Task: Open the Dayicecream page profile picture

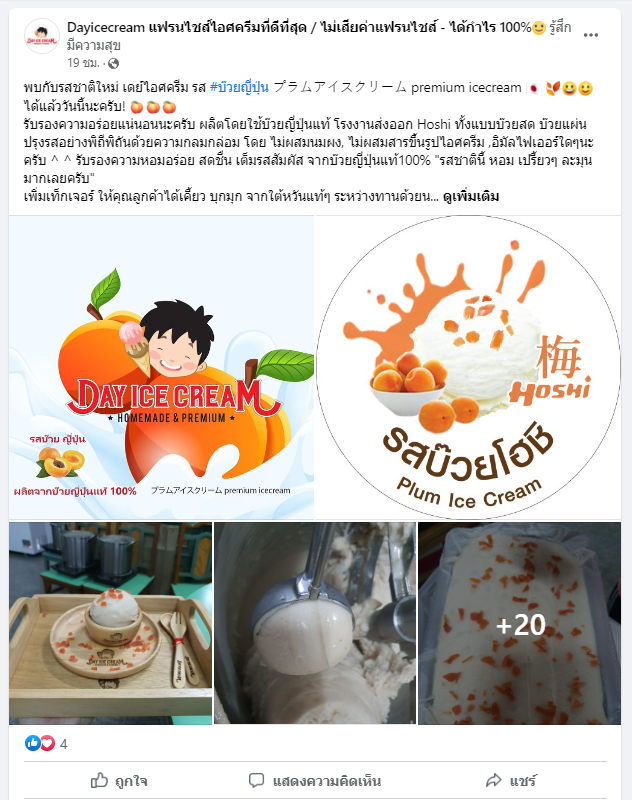Action: (x=41, y=35)
